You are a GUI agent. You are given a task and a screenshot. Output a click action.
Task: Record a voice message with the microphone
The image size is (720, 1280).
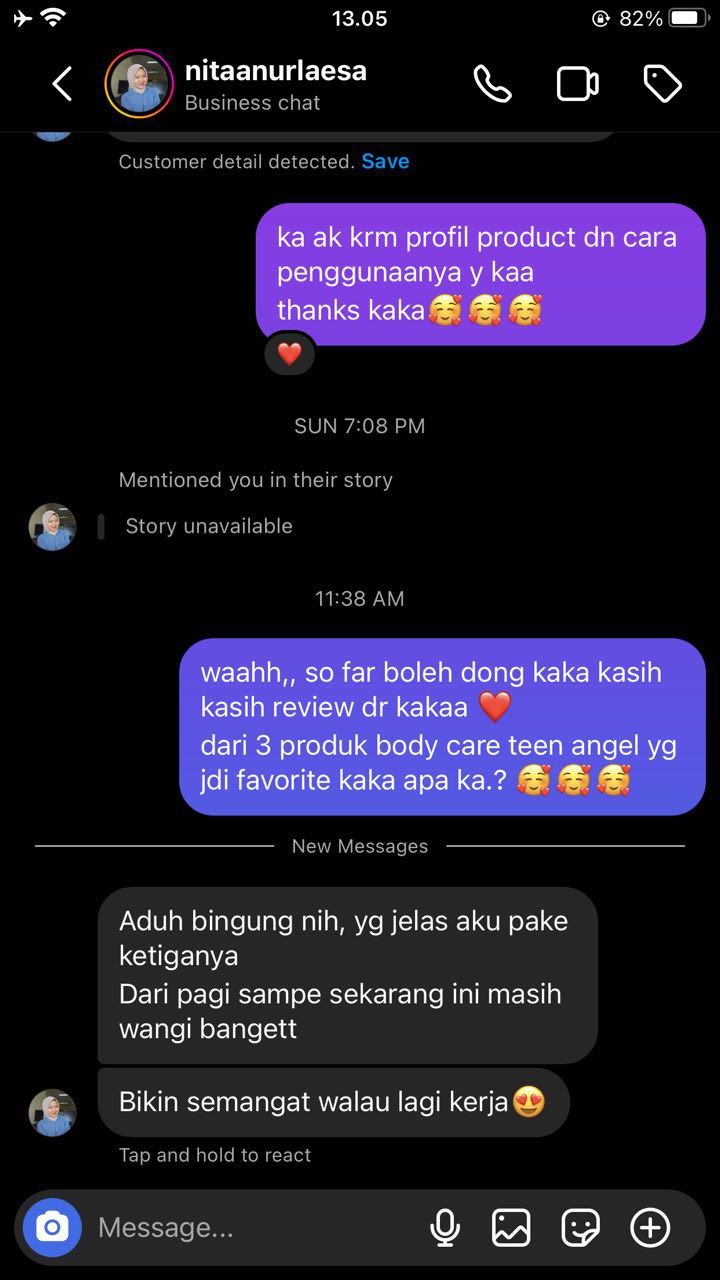[444, 1227]
